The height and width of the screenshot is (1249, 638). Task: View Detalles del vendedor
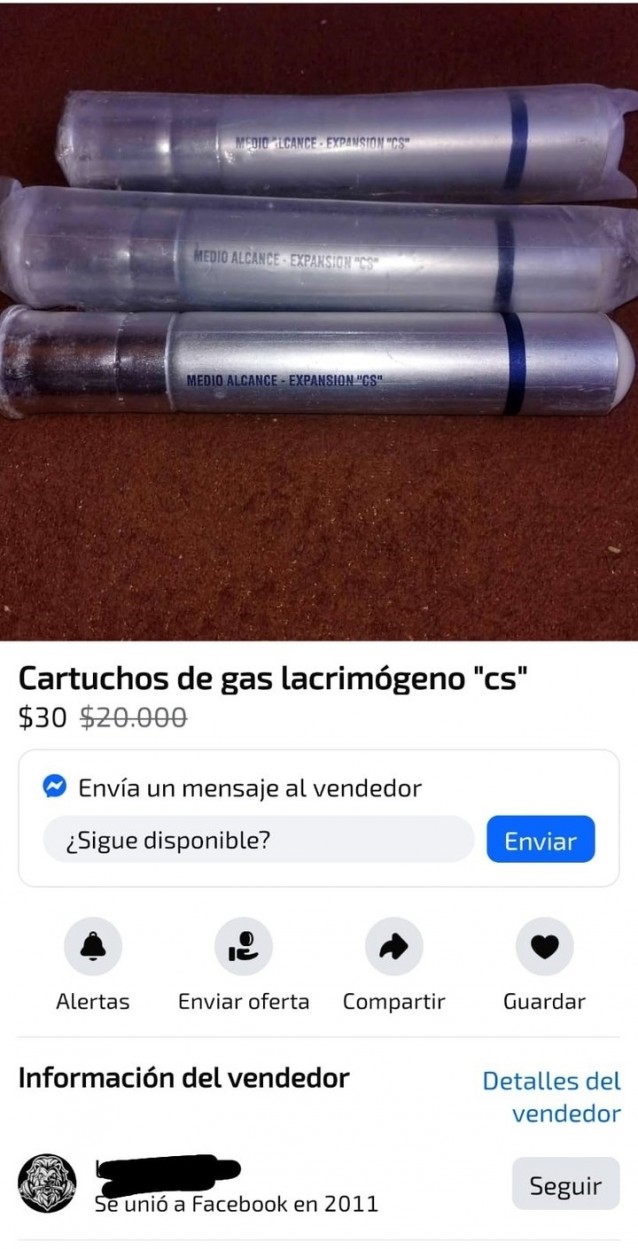(551, 1096)
